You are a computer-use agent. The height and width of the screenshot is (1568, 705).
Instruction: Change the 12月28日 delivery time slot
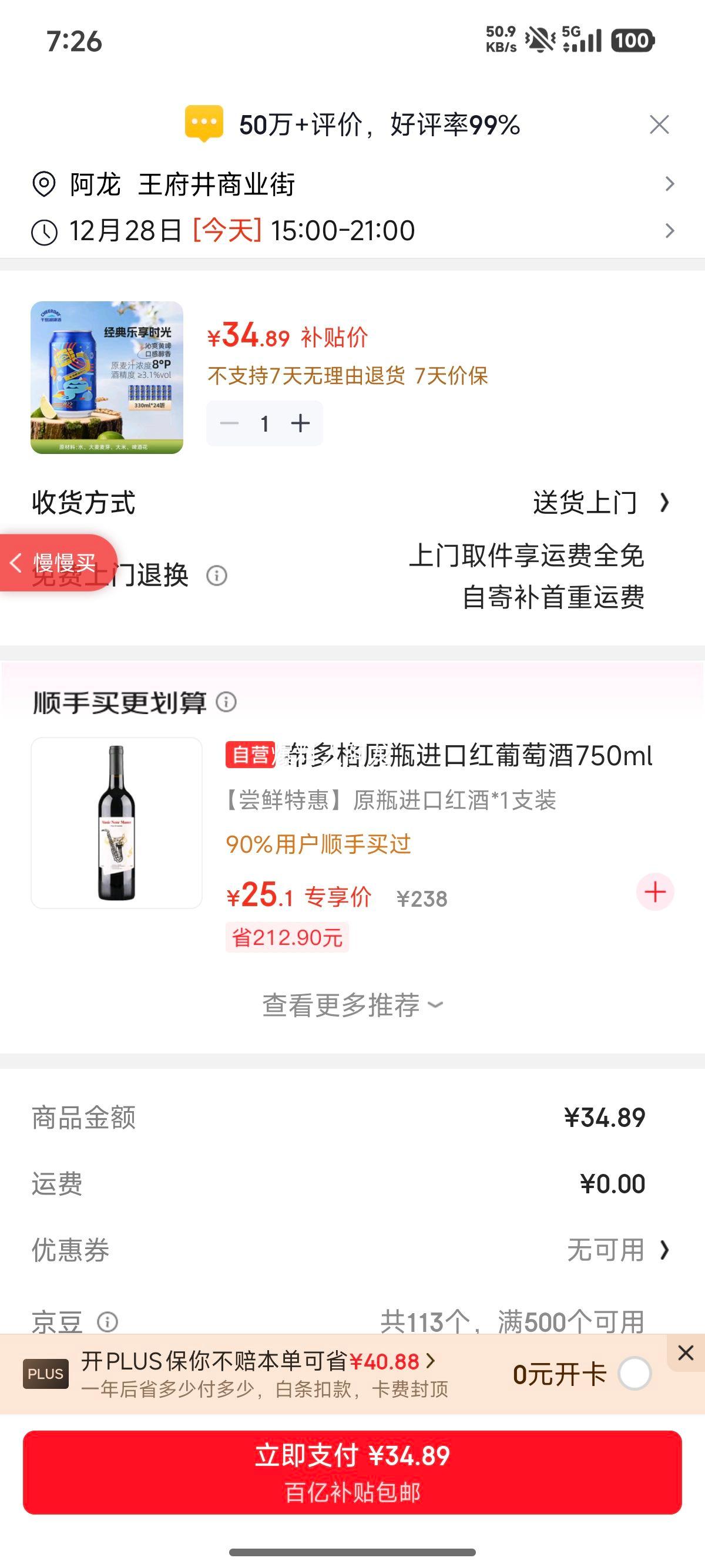pos(352,231)
